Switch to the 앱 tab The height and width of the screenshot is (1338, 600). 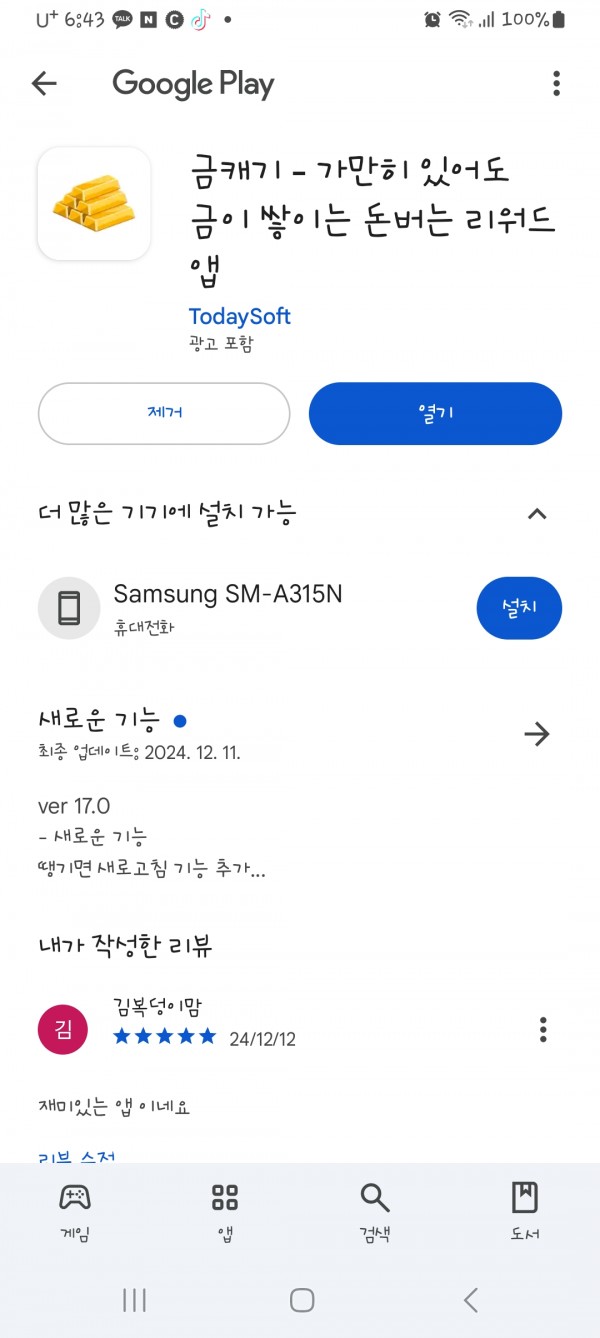point(225,1211)
